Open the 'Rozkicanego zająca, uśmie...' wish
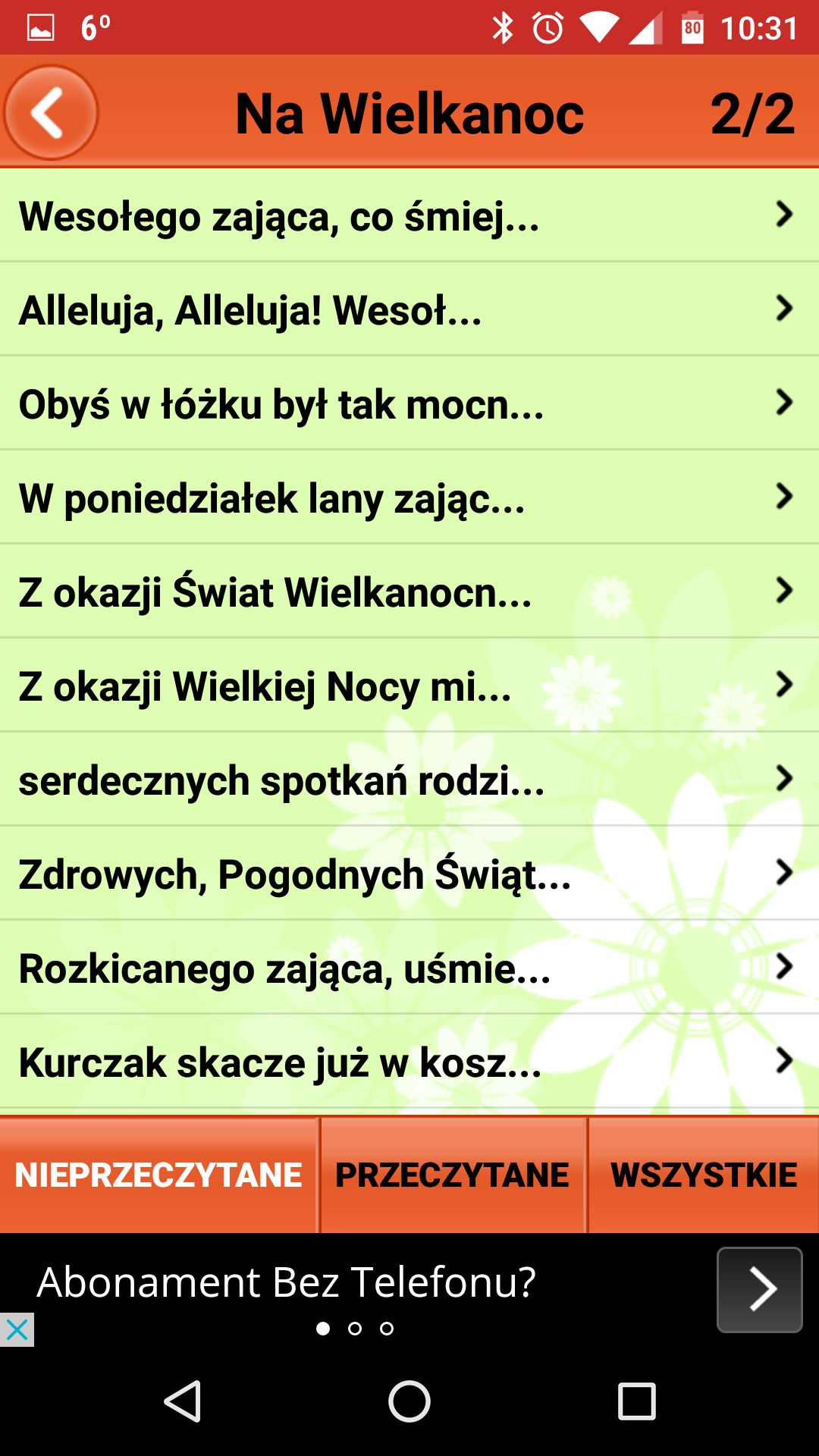The image size is (819, 1456). 409,968
